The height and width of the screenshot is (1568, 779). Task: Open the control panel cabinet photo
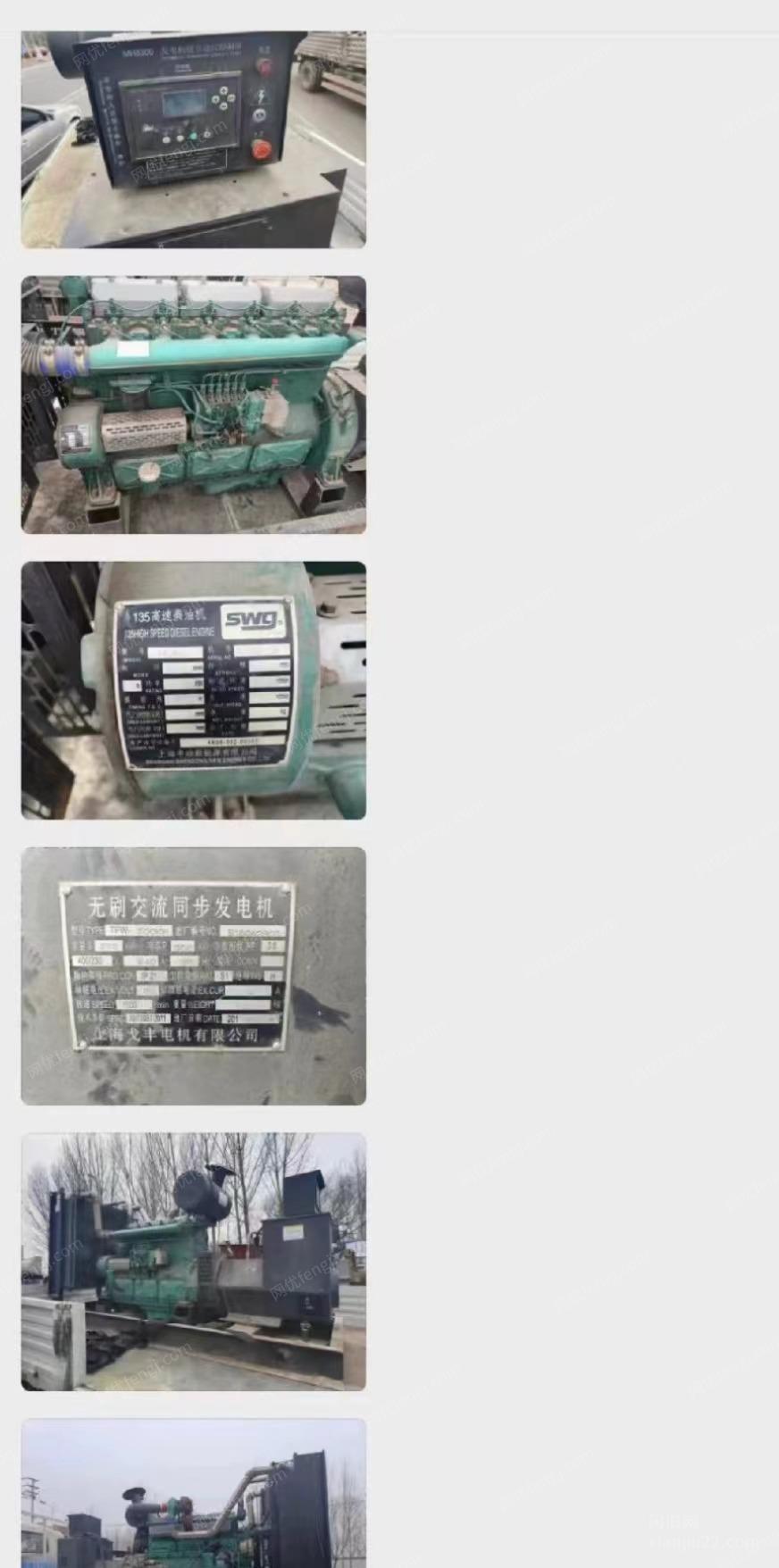(x=193, y=139)
